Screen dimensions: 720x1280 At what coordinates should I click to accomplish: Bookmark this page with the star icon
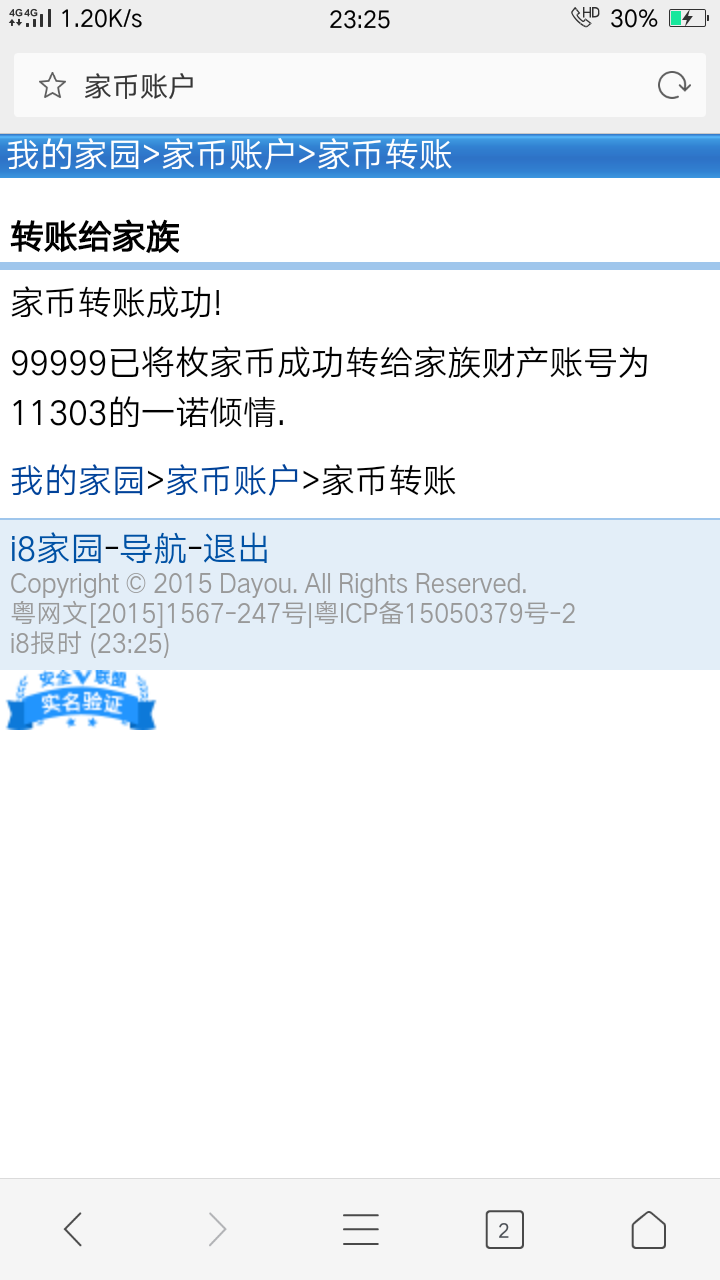pos(52,86)
